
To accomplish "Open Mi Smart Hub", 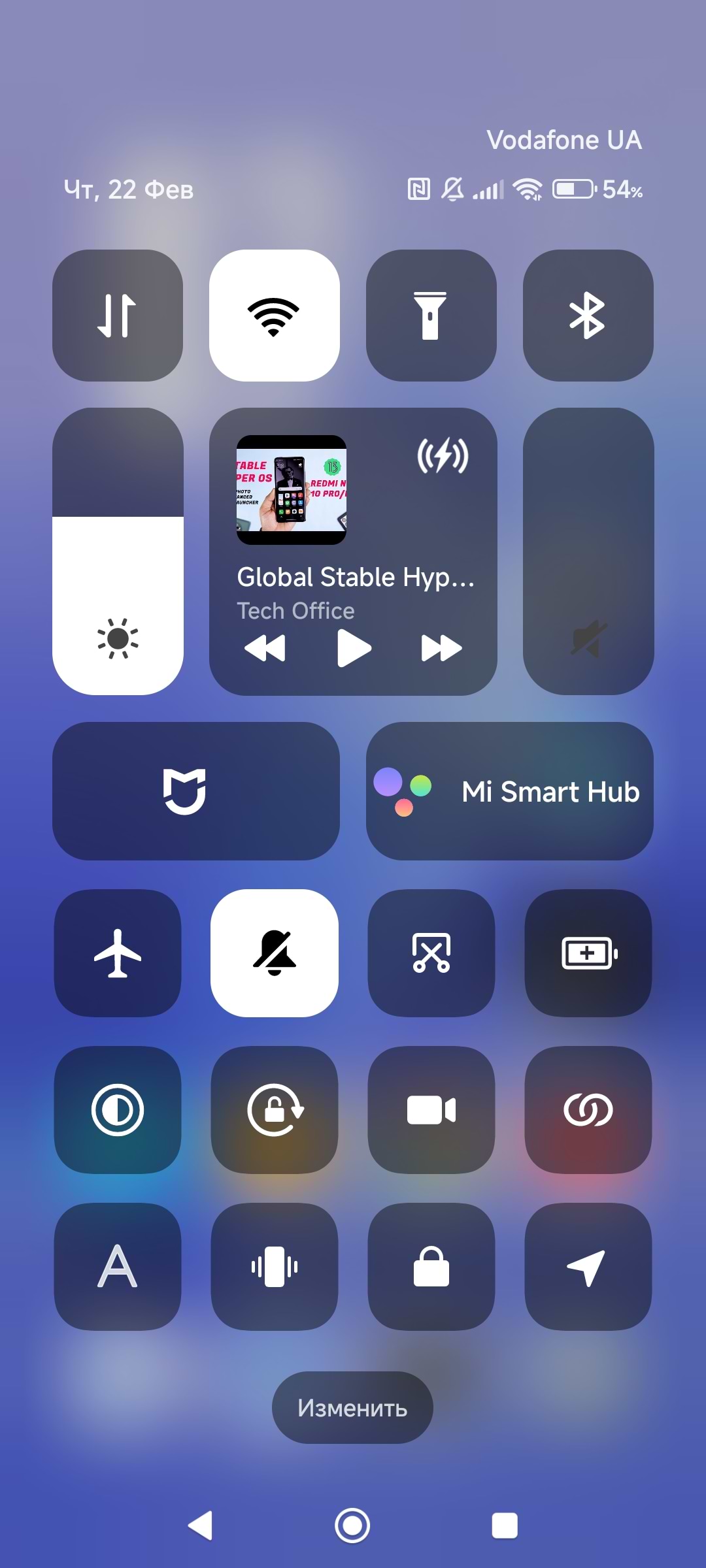I will pos(509,791).
